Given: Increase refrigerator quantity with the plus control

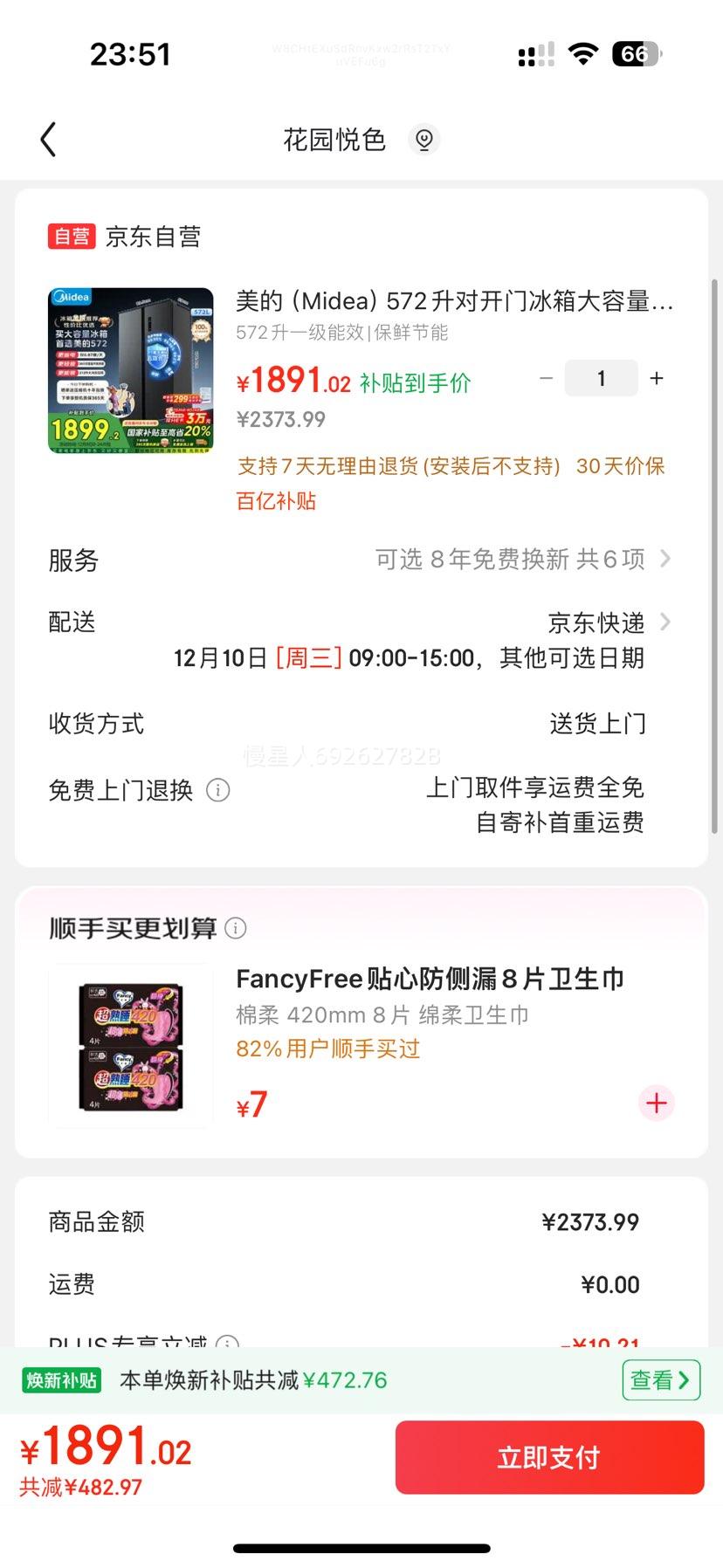Looking at the screenshot, I should tap(656, 378).
